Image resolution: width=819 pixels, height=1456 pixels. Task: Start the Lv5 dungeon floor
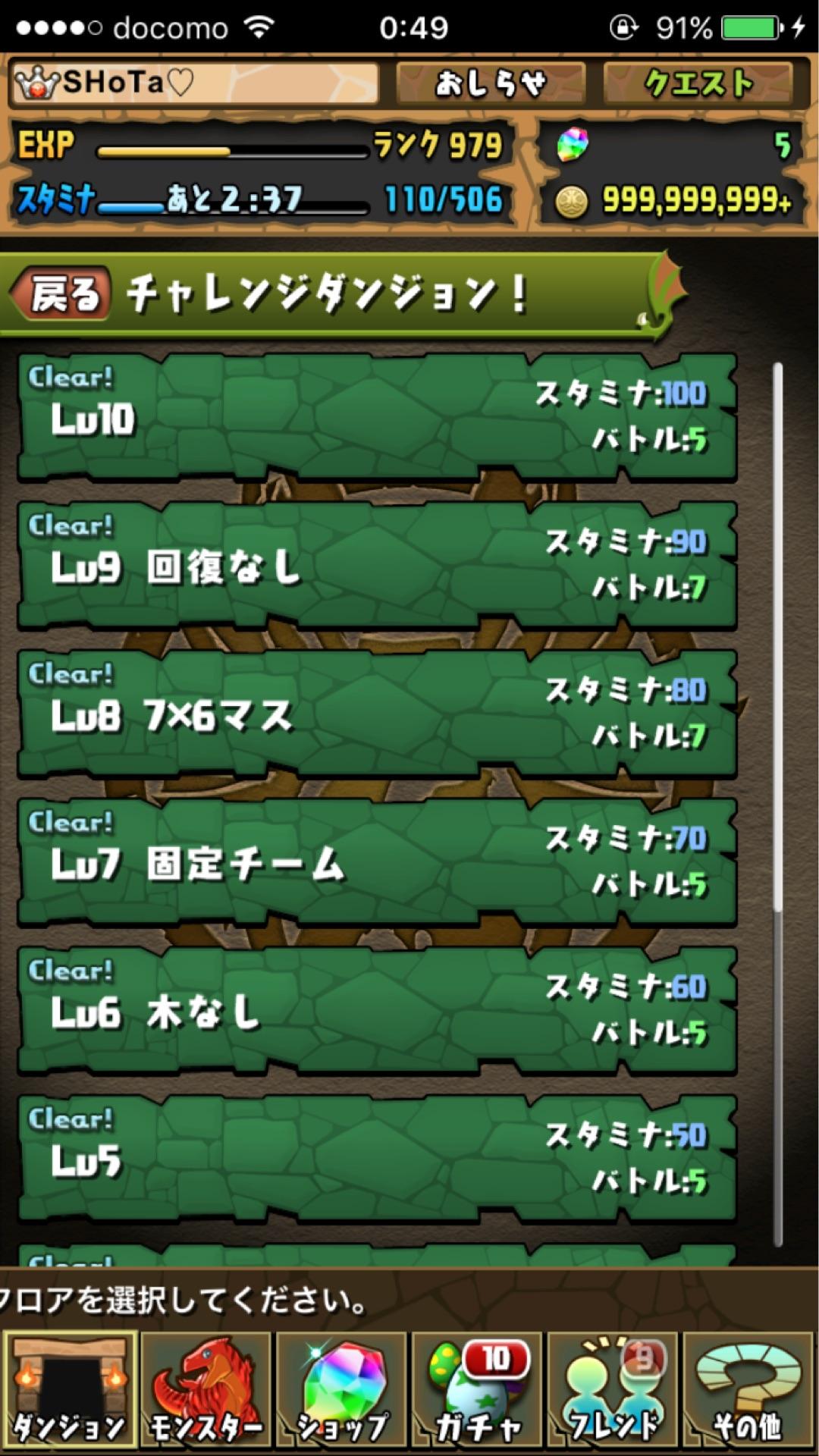point(377,1159)
